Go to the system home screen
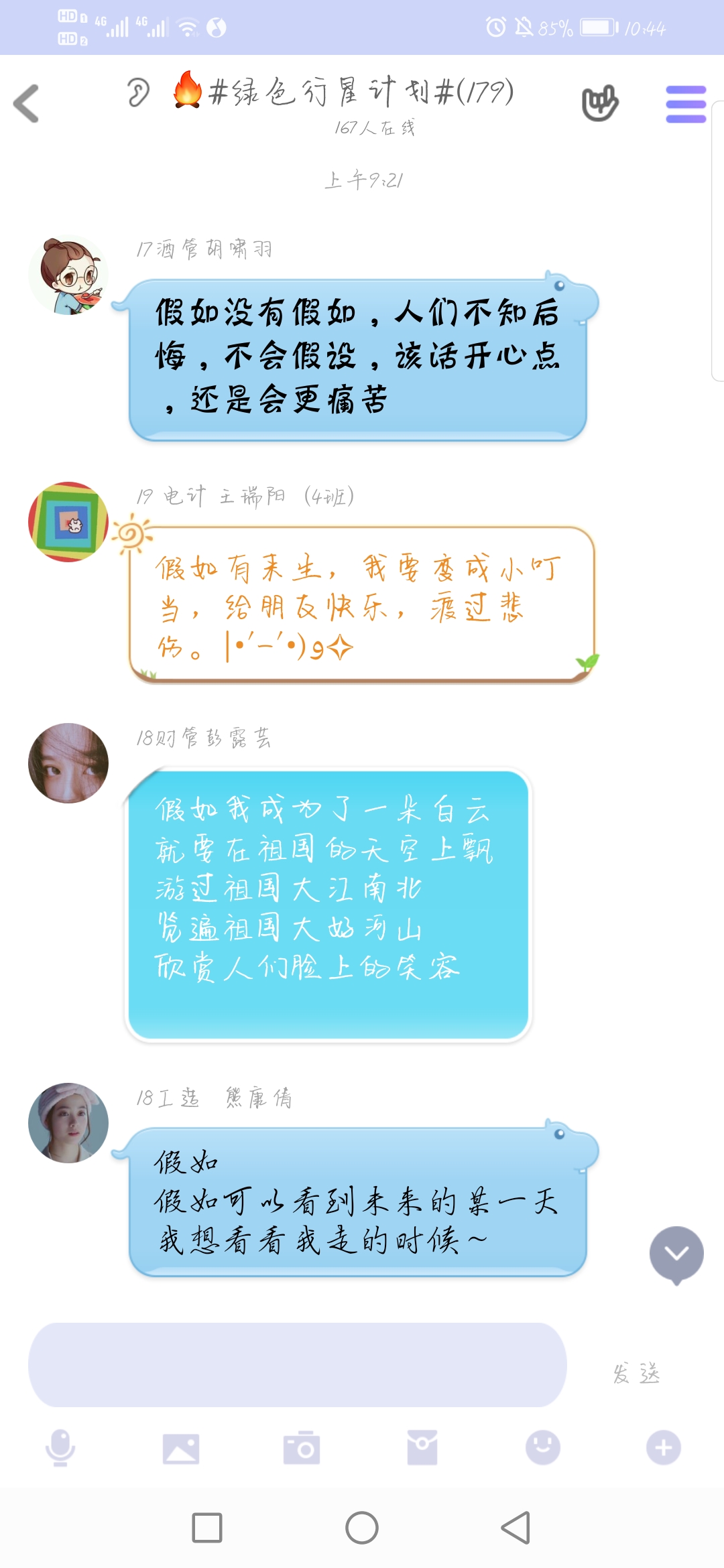 362,1528
